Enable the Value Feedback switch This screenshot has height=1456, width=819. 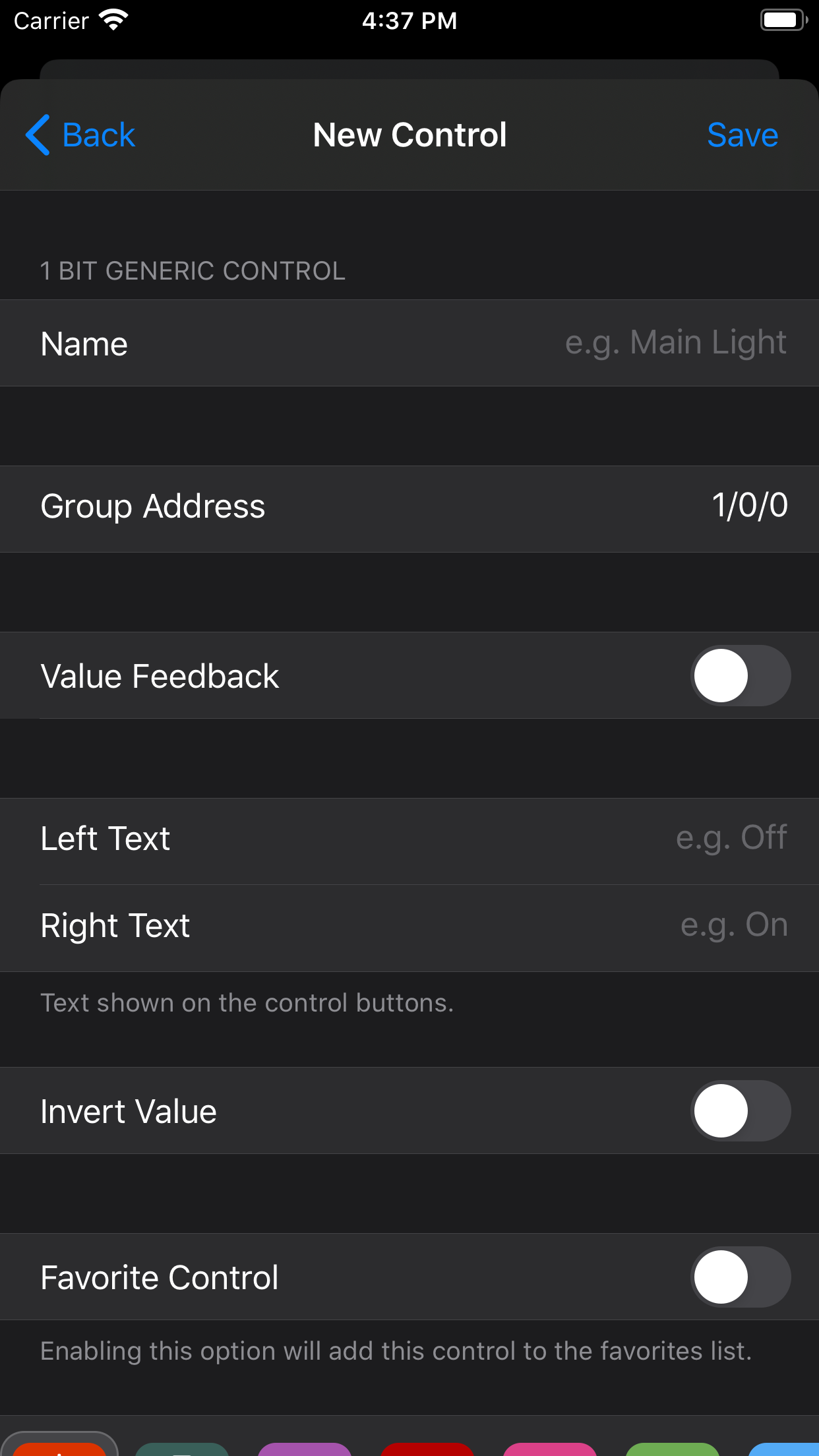[x=741, y=675]
